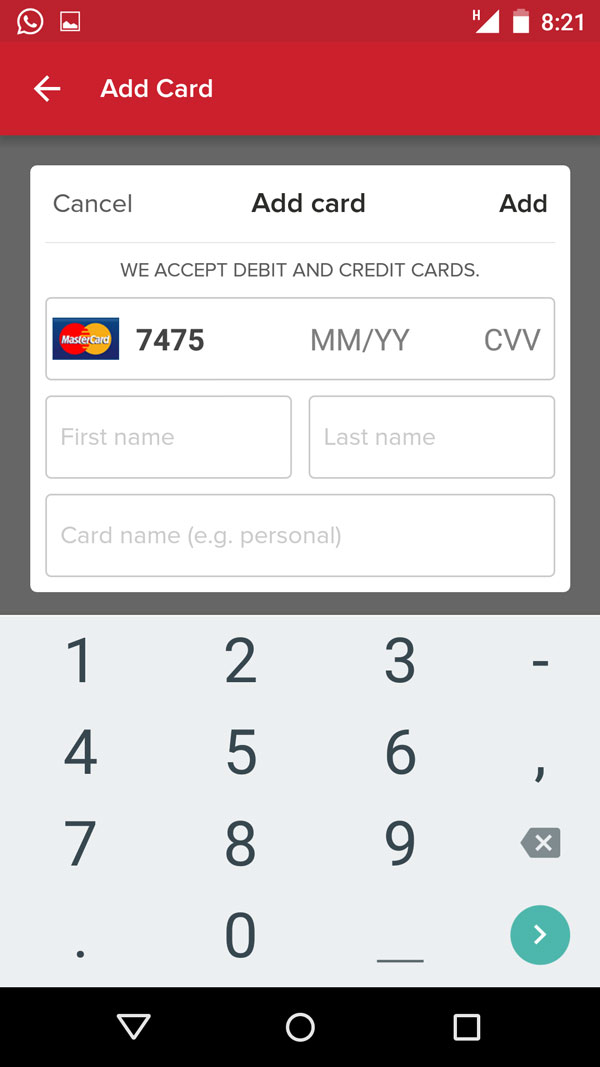Screen dimensions: 600x1067
Task: Type digit 5 on the keypad
Action: 241,752
